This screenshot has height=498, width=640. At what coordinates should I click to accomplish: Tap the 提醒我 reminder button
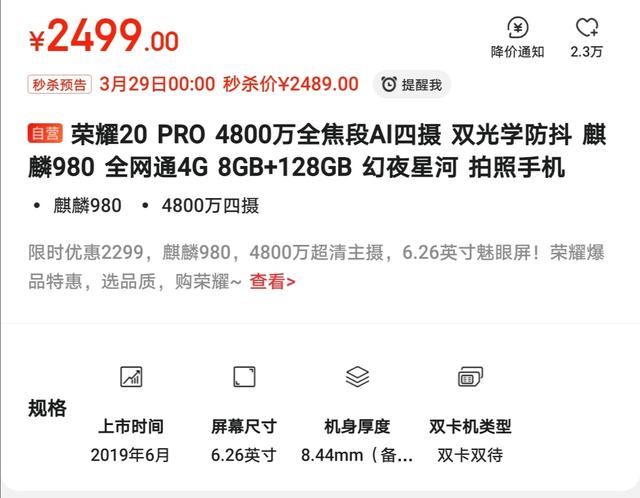(x=411, y=85)
